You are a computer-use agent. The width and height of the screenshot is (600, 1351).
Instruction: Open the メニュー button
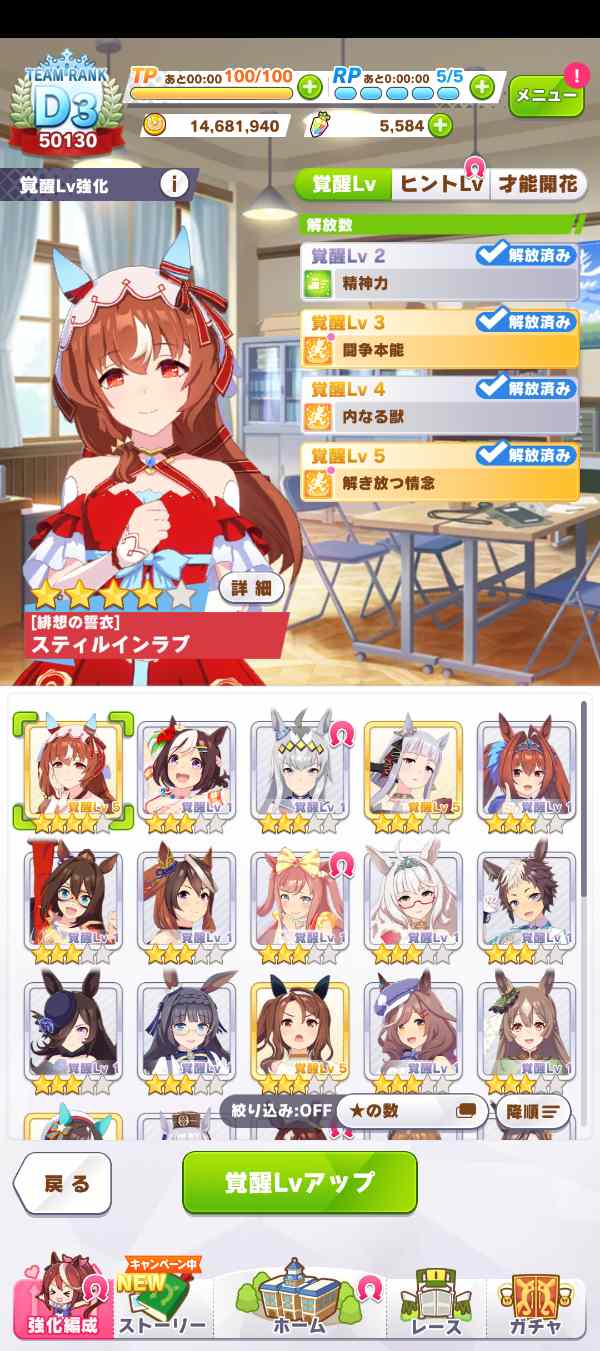[546, 96]
